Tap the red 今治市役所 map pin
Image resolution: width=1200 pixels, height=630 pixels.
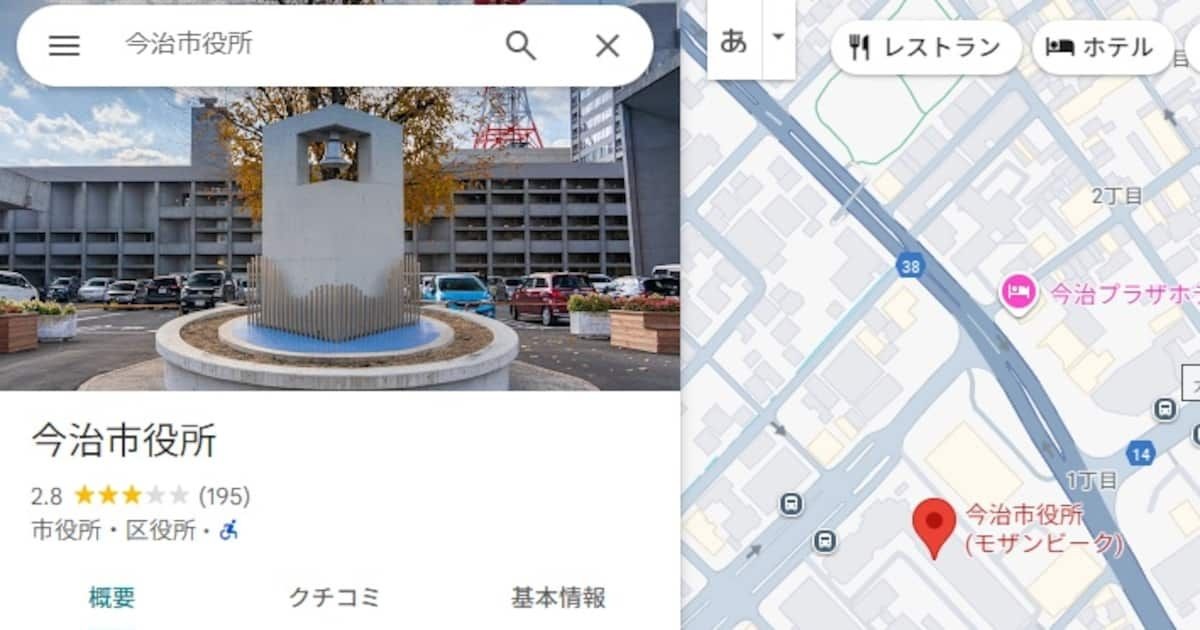[x=935, y=525]
